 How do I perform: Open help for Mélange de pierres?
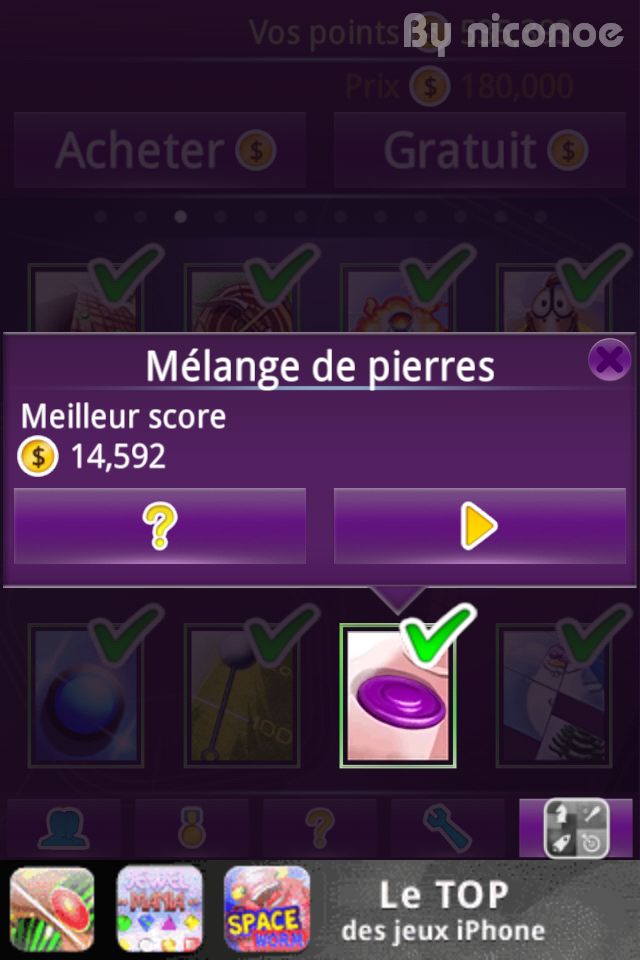(160, 526)
